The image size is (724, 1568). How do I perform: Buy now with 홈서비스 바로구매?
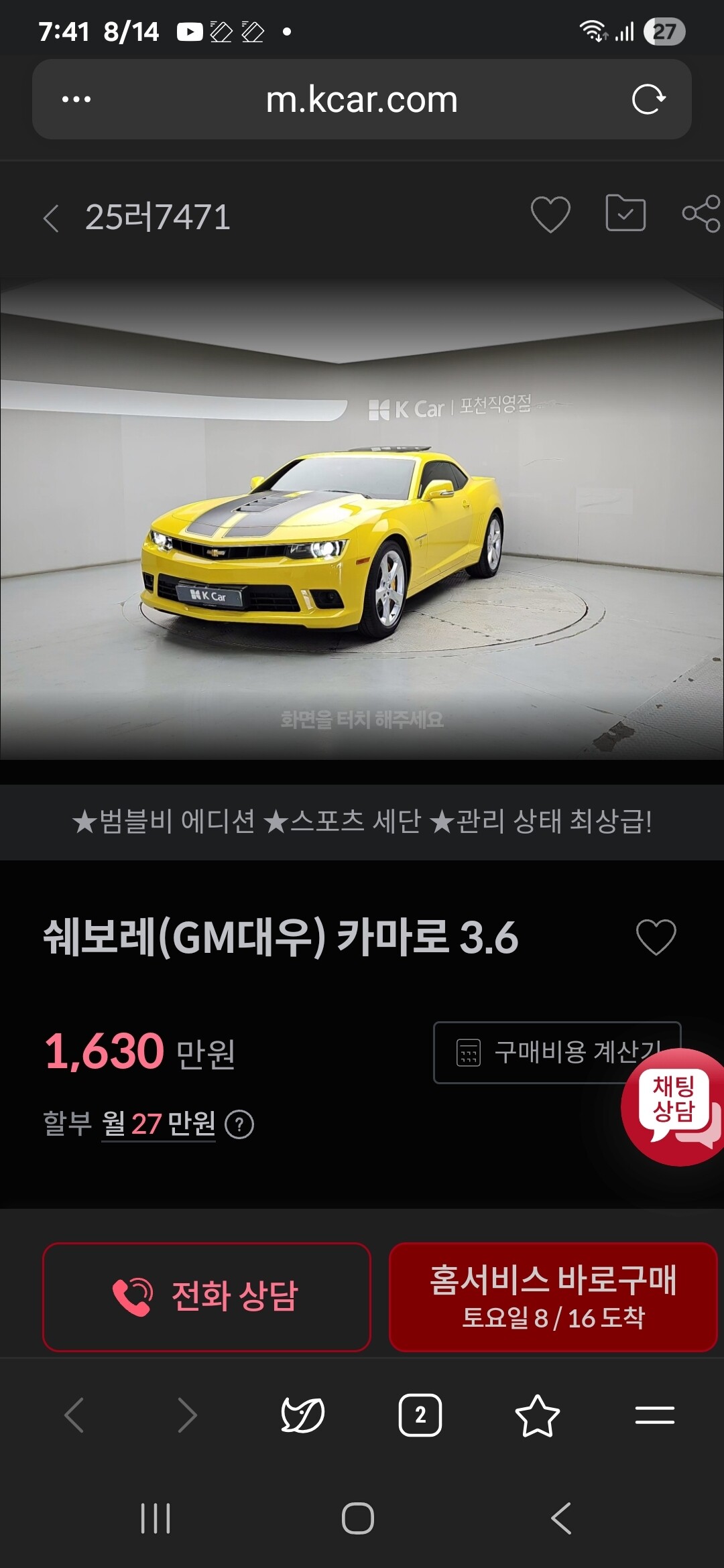(553, 1297)
